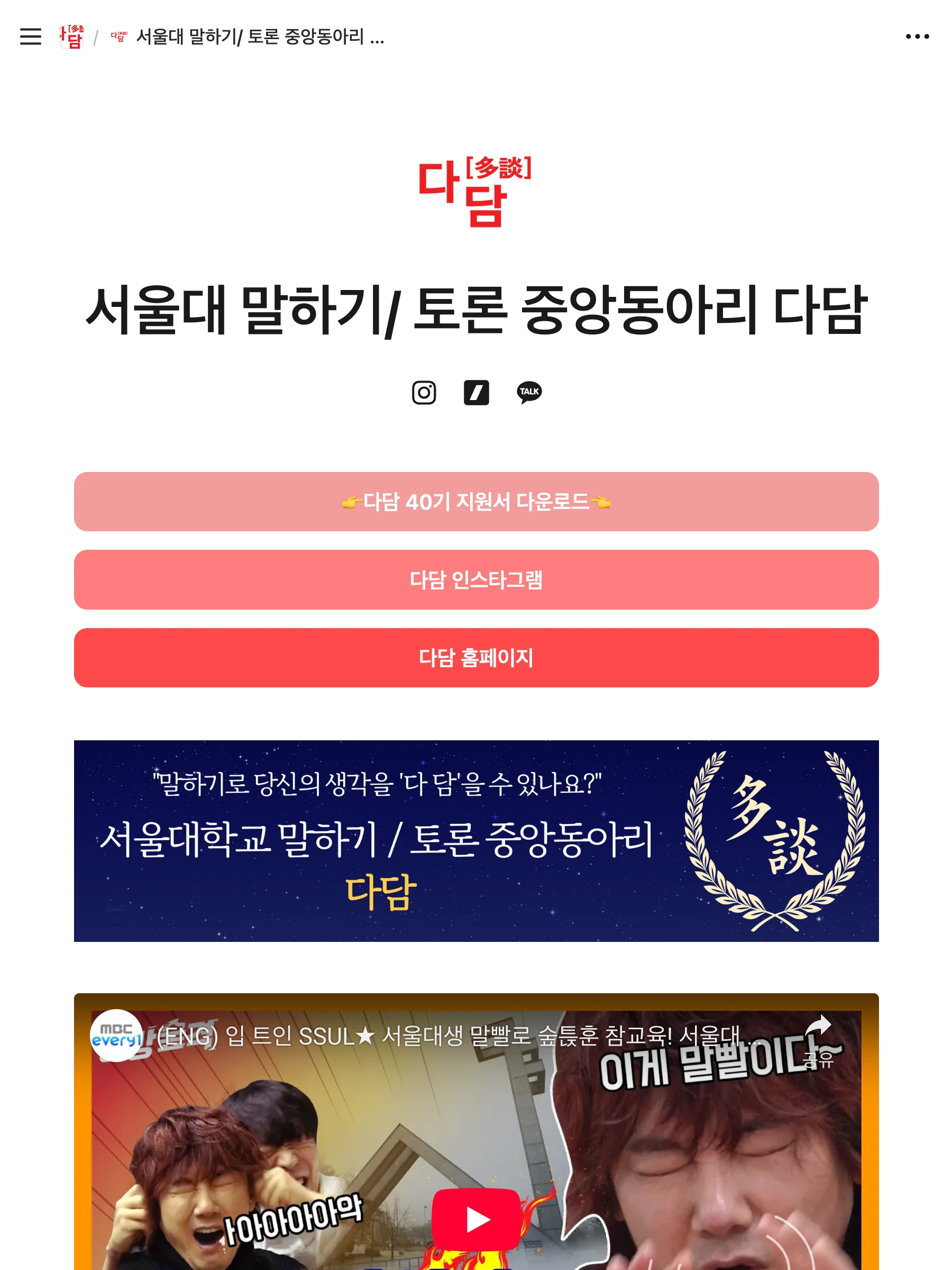This screenshot has height=1270, width=952.
Task: Open the three-dot overflow menu
Action: 917,37
